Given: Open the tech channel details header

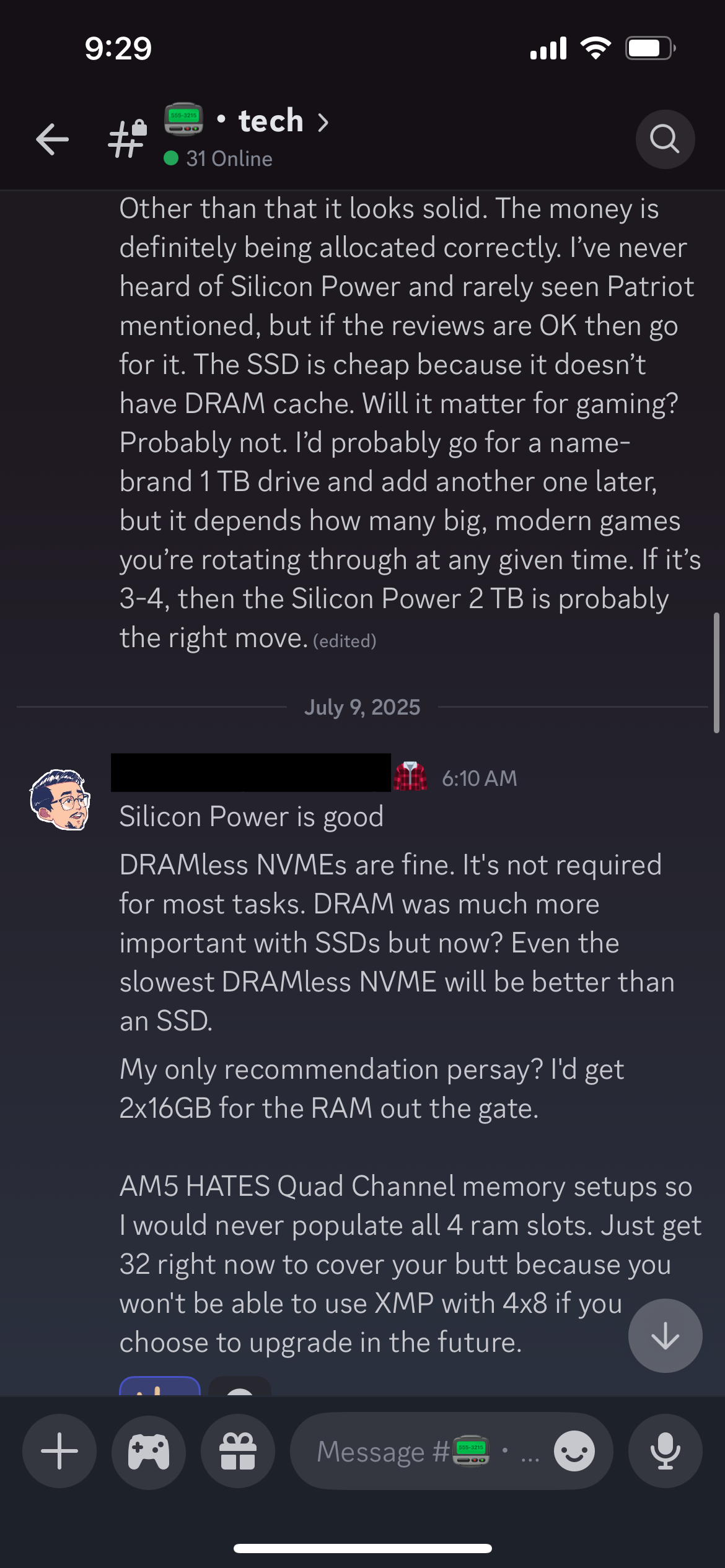Looking at the screenshot, I should [271, 121].
